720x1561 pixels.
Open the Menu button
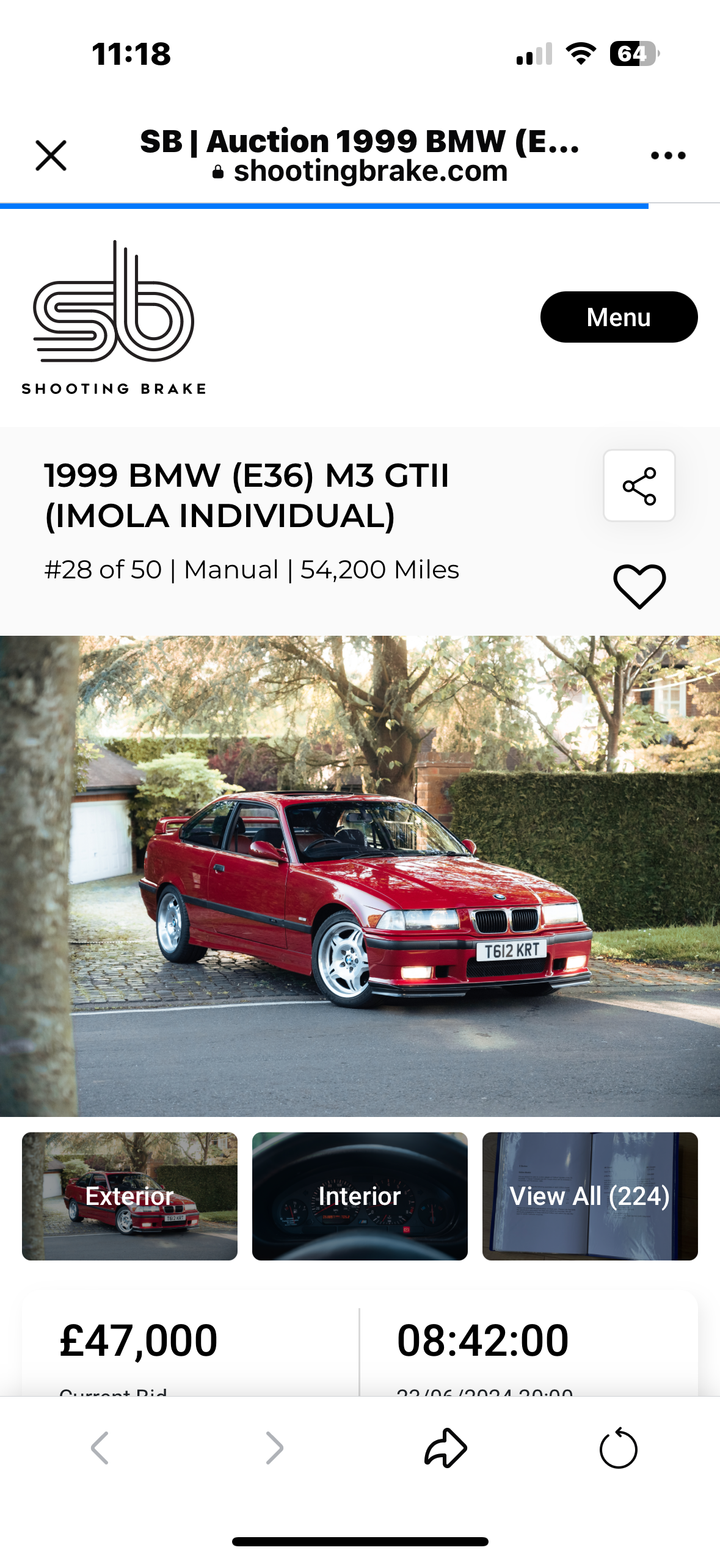pos(619,317)
